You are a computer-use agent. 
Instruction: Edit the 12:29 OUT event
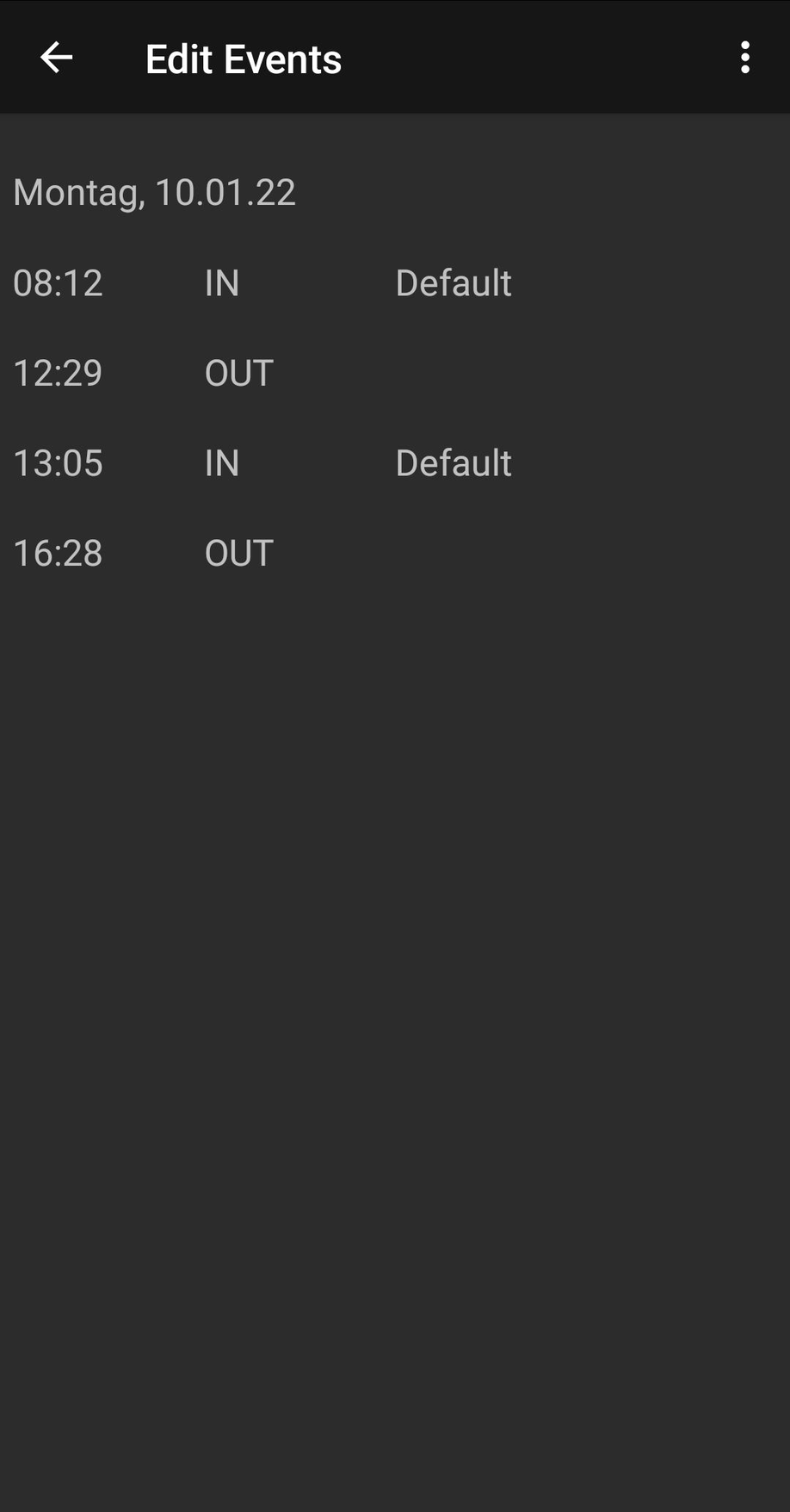pyautogui.click(x=258, y=373)
